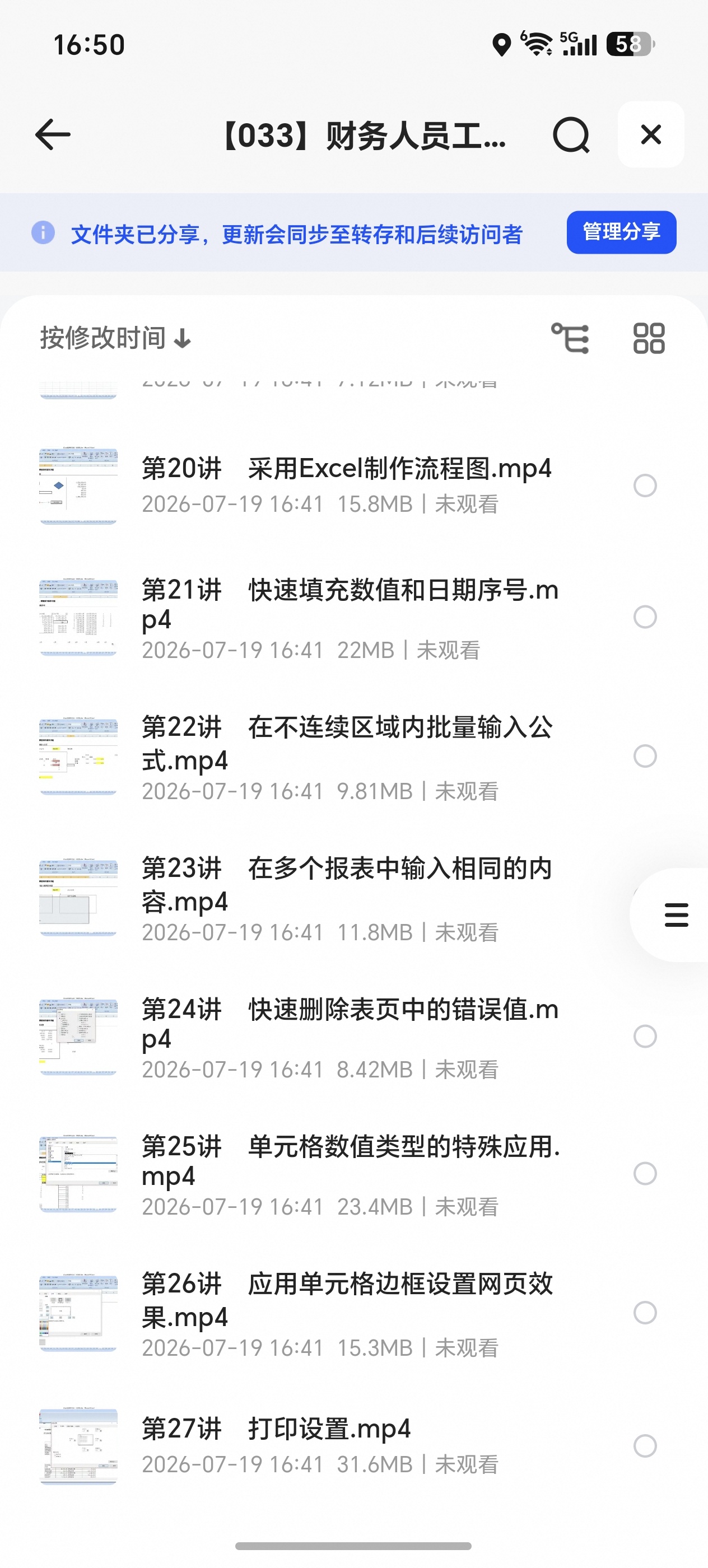Select the circle for 第22讲

pyautogui.click(x=645, y=756)
